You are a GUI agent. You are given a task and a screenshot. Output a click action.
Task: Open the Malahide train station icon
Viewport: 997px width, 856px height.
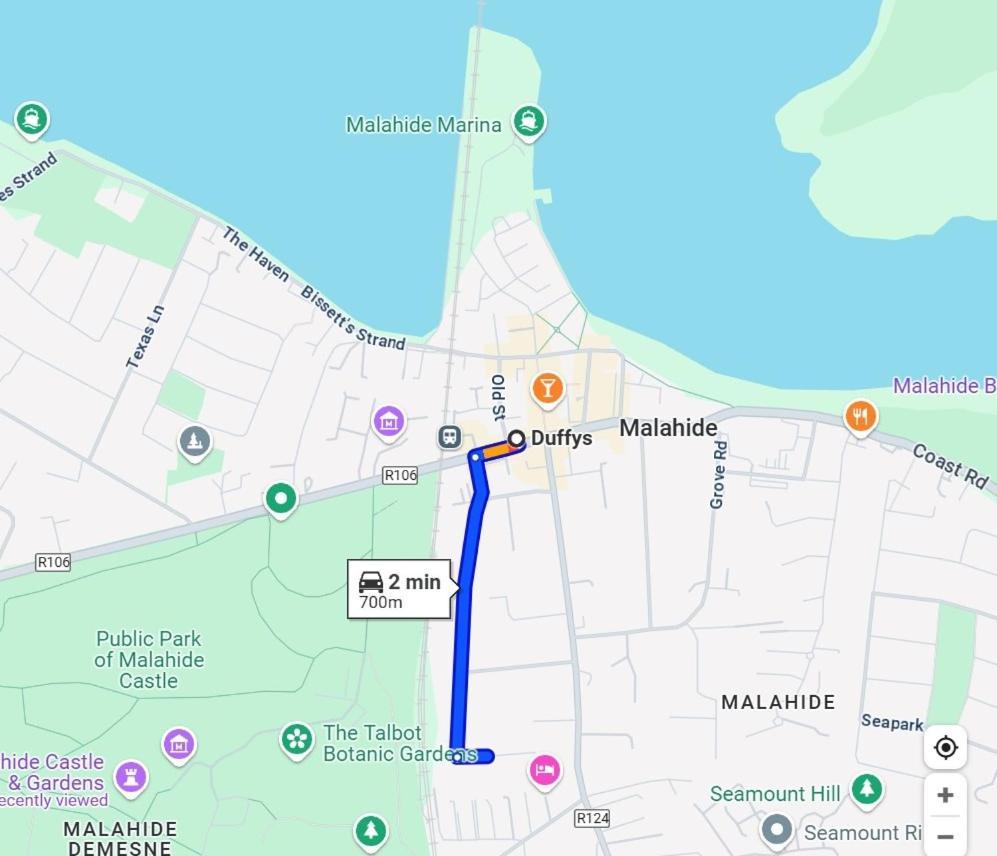pos(450,437)
